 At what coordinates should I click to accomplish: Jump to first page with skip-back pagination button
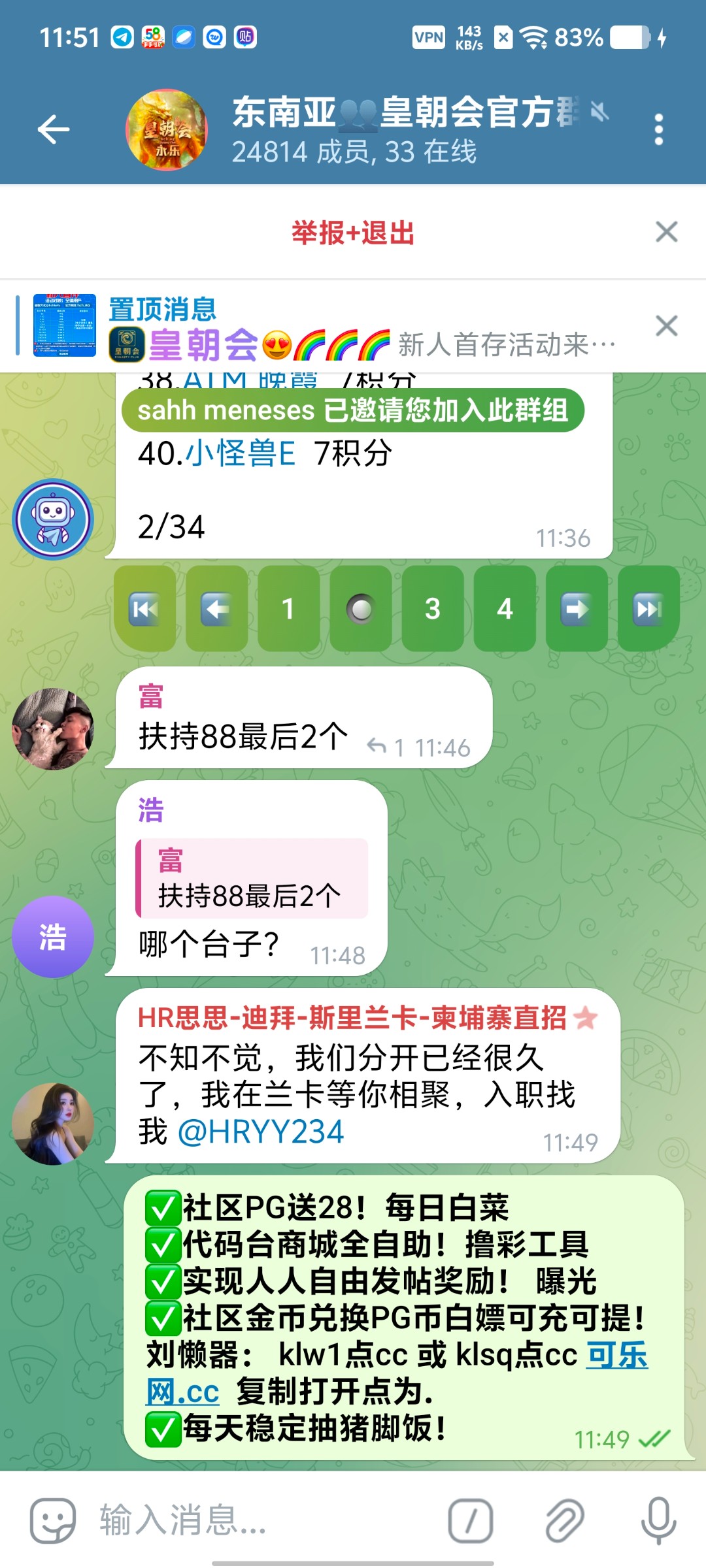(145, 608)
